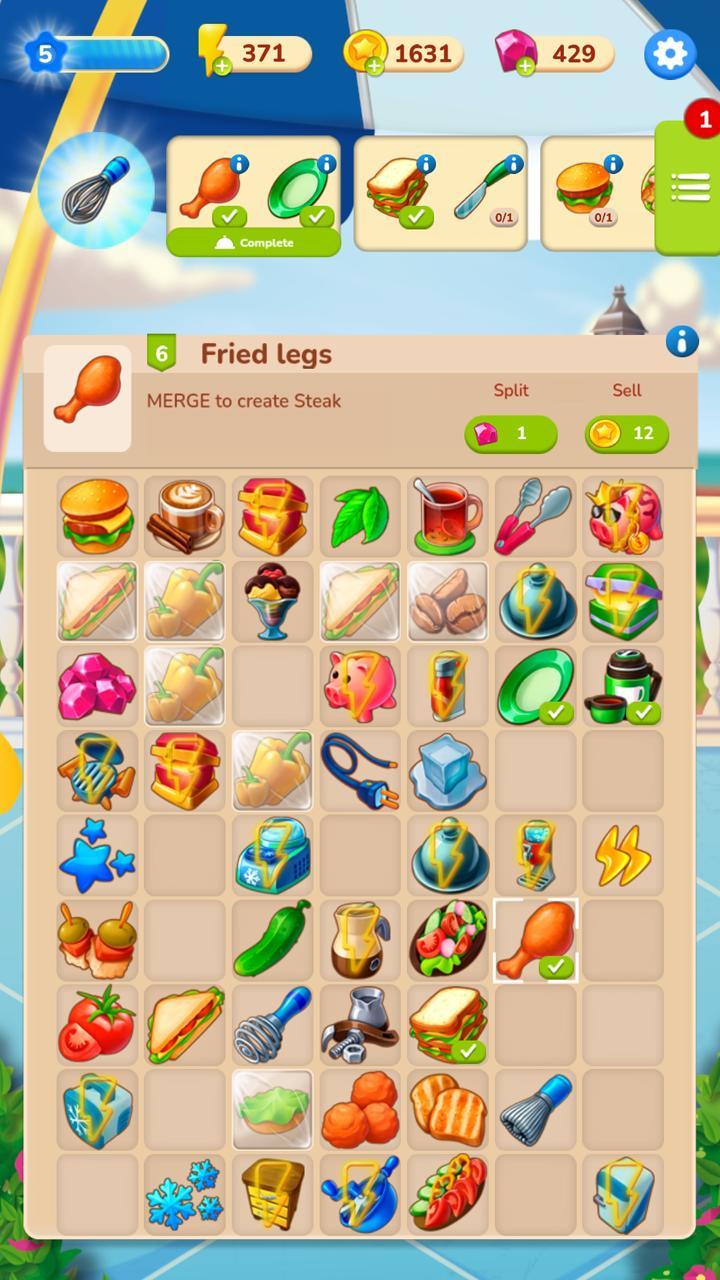Tap the whisk producer bubble
Screen dimensions: 720x1280
pos(97,190)
